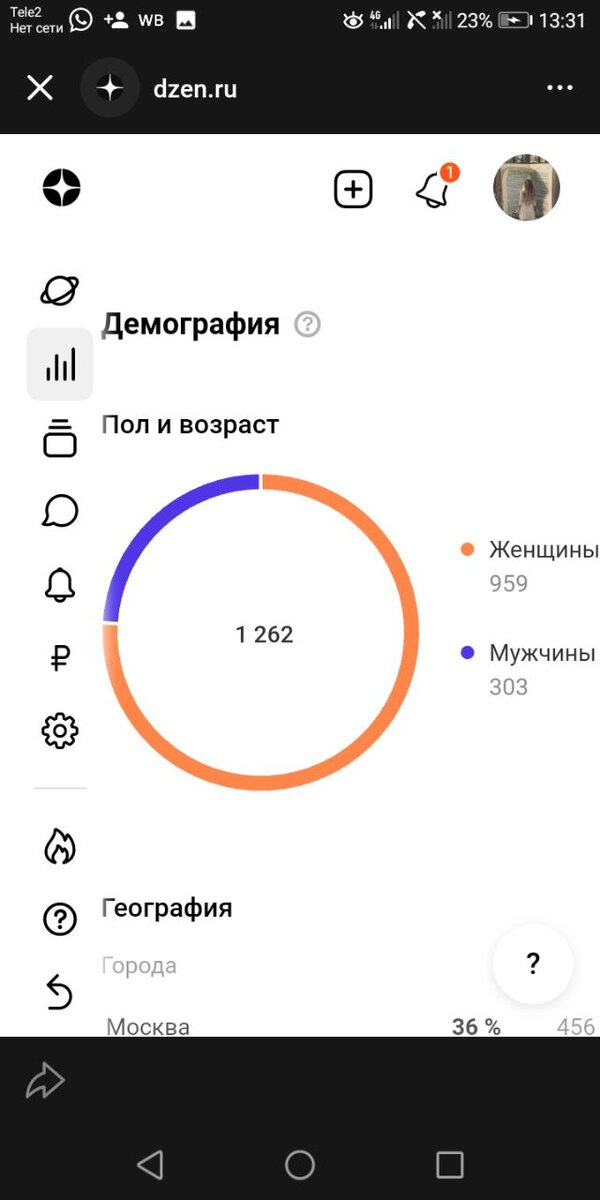Open settings via the gear icon

60,731
